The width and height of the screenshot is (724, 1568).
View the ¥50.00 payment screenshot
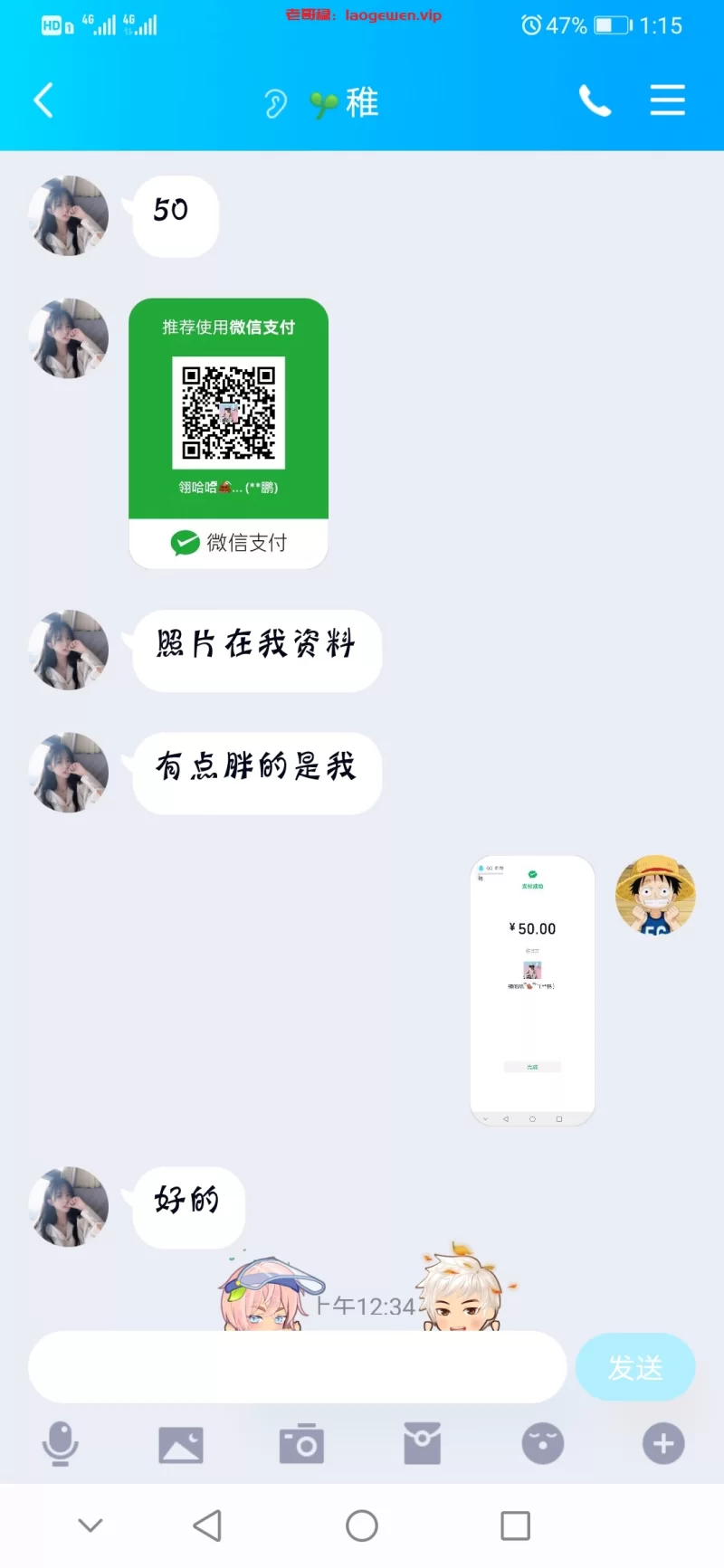coord(532,989)
